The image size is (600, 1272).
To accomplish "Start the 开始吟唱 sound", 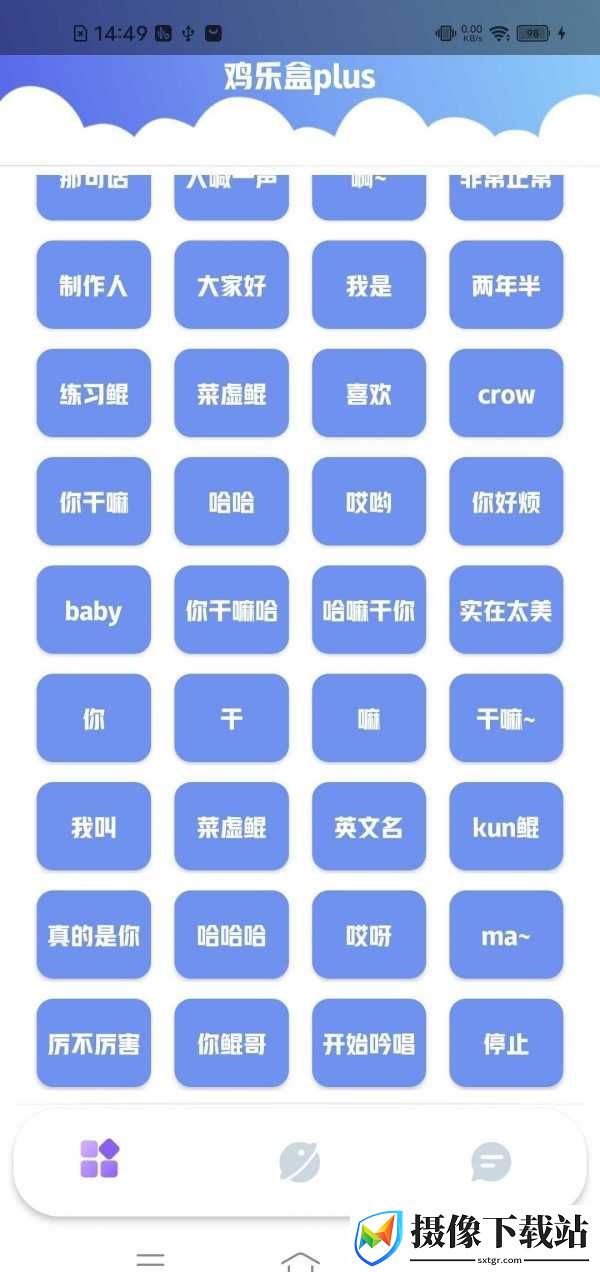I will [x=369, y=1043].
